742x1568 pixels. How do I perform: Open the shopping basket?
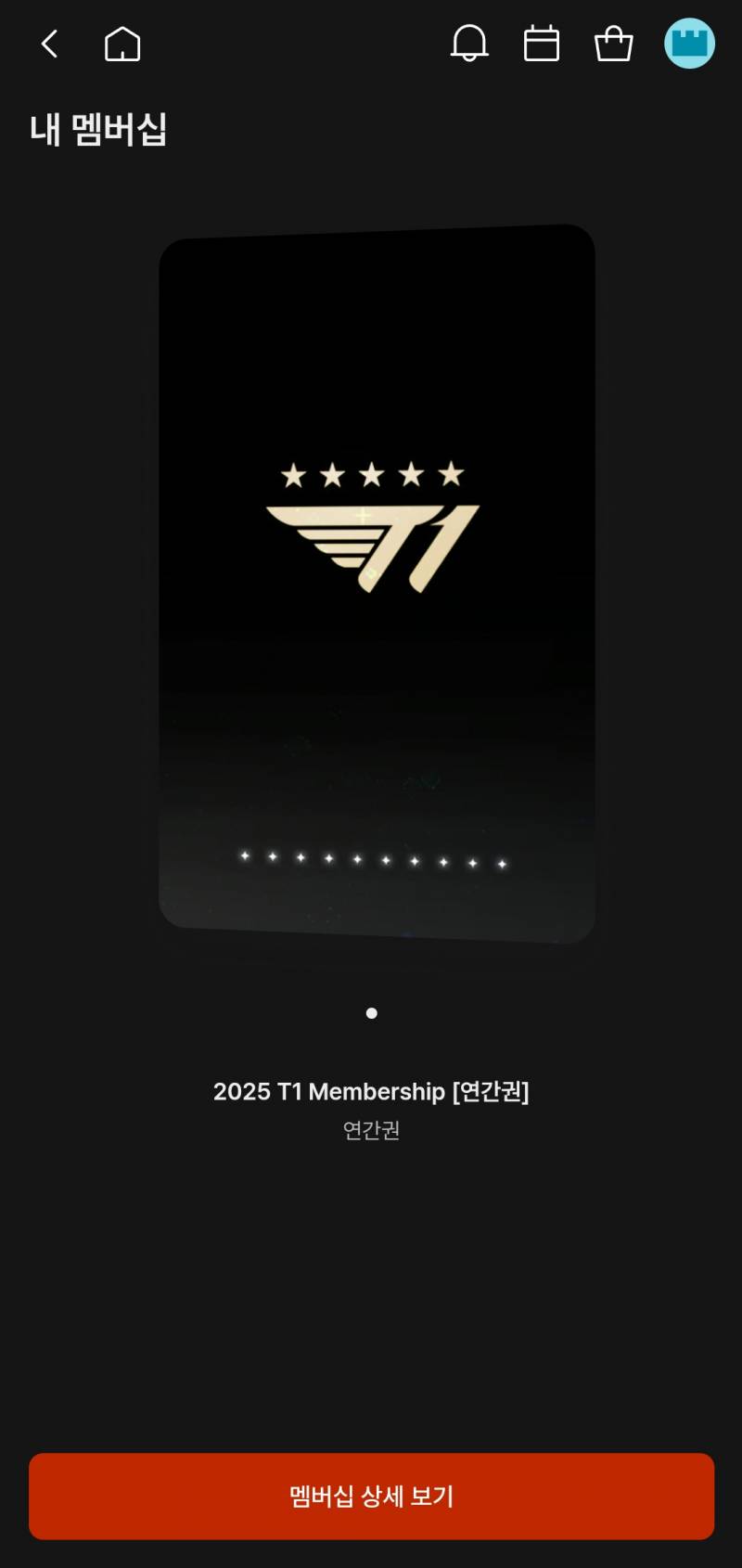click(x=614, y=44)
